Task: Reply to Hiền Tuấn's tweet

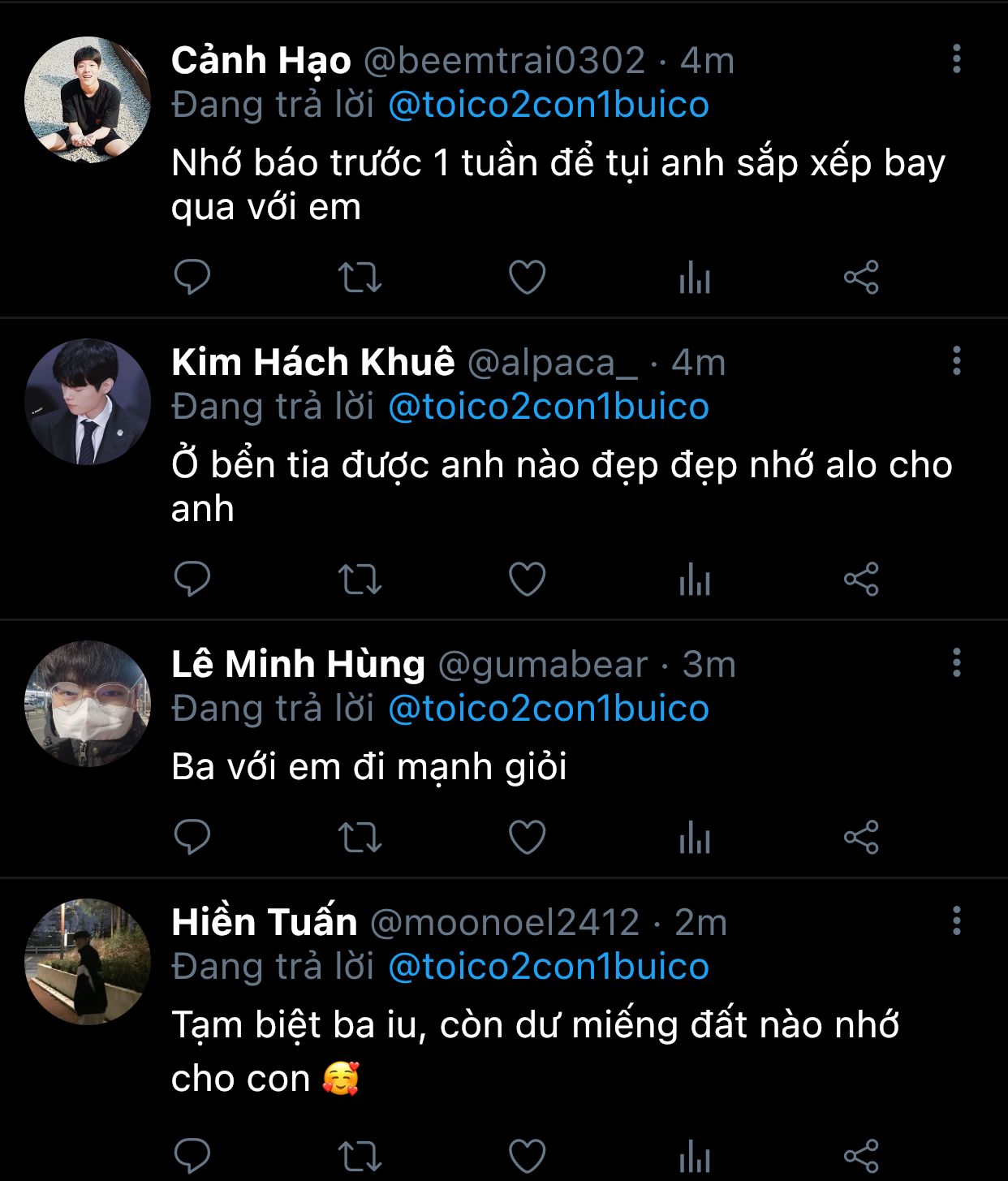Action: [x=192, y=1155]
